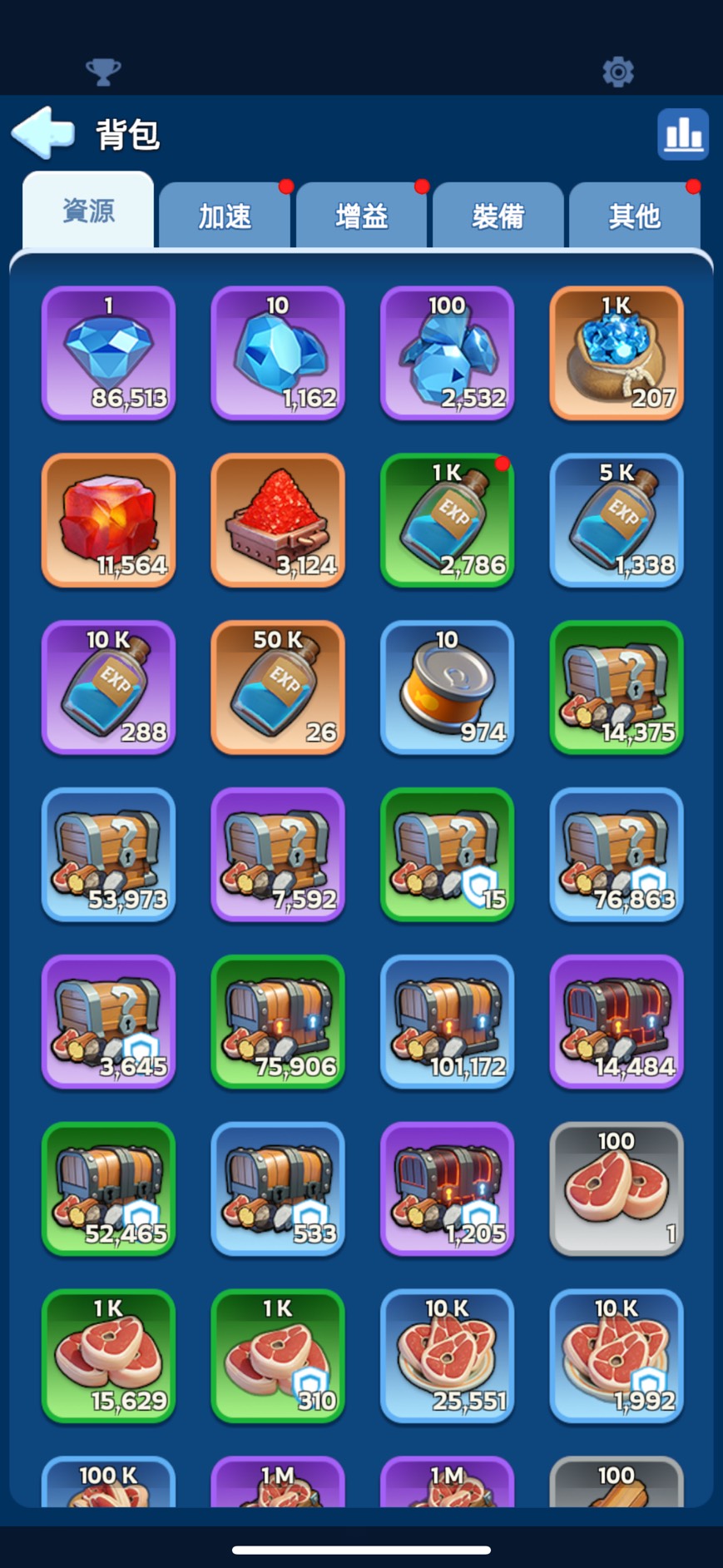Select the 其他 tab
The image size is (723, 1568).
coord(634,215)
